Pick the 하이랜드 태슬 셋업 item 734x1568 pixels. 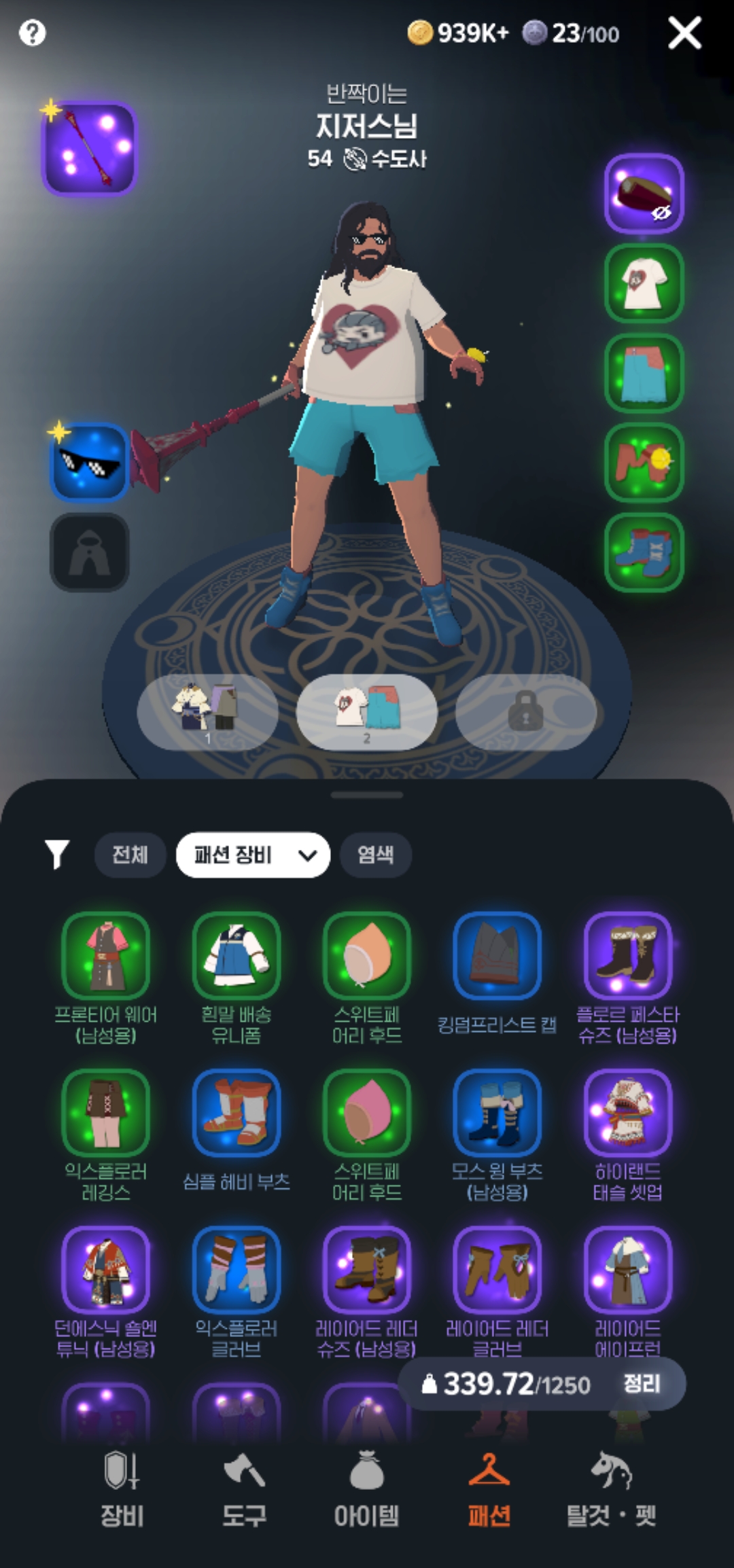pos(628,1135)
